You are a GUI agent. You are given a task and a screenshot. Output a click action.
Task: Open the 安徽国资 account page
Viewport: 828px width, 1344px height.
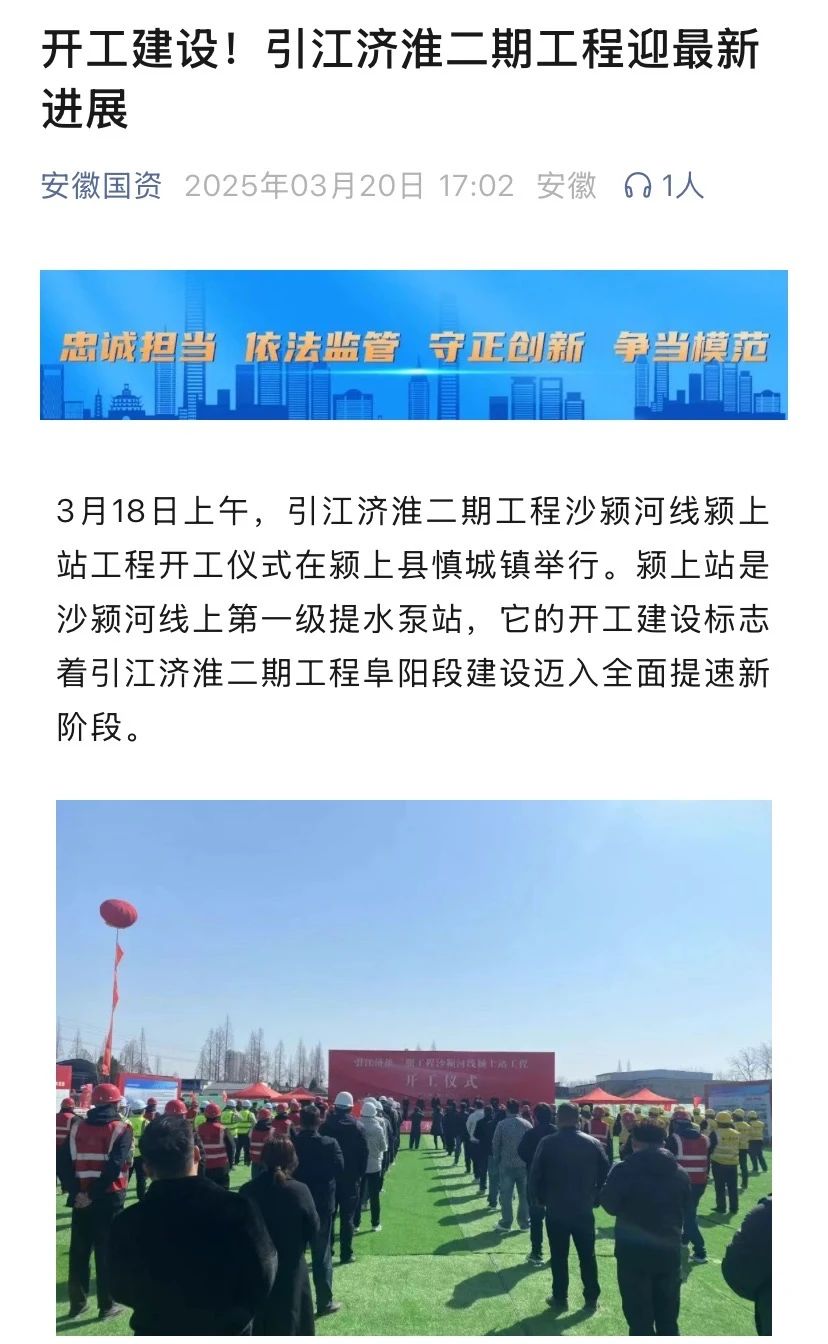click(x=101, y=186)
